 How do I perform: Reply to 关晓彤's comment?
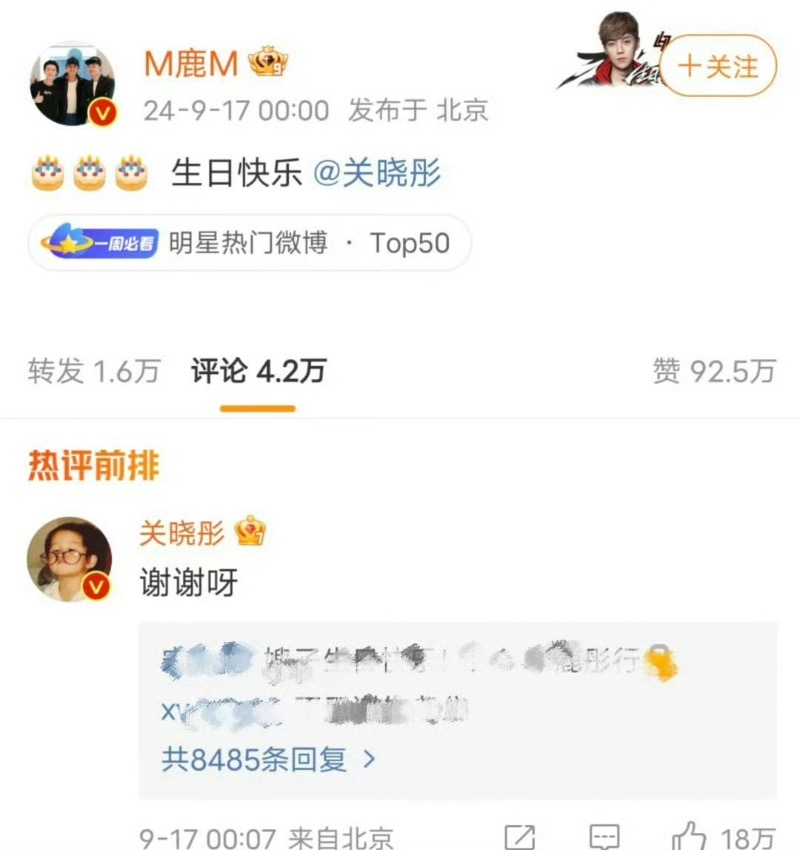pos(604,836)
